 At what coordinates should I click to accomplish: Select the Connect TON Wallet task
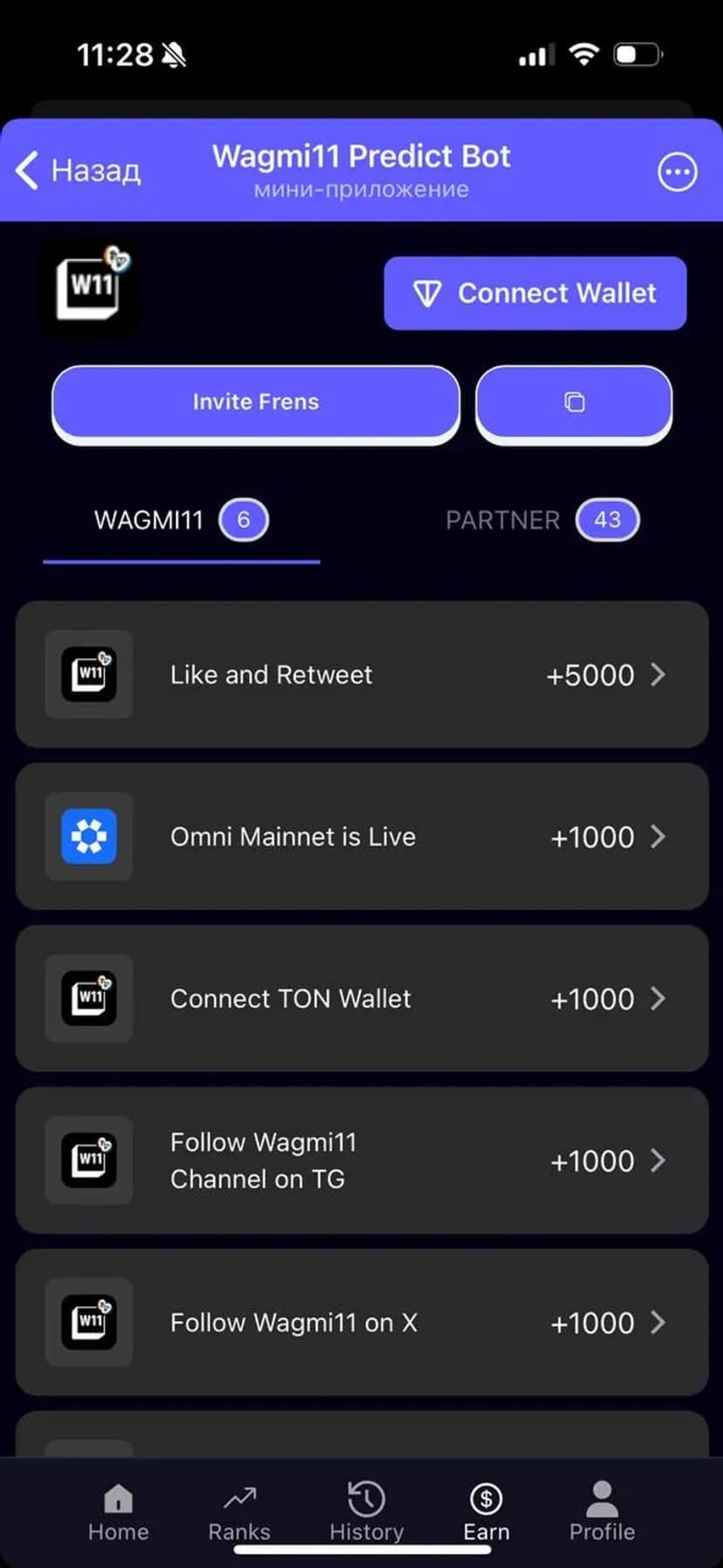pyautogui.click(x=361, y=998)
